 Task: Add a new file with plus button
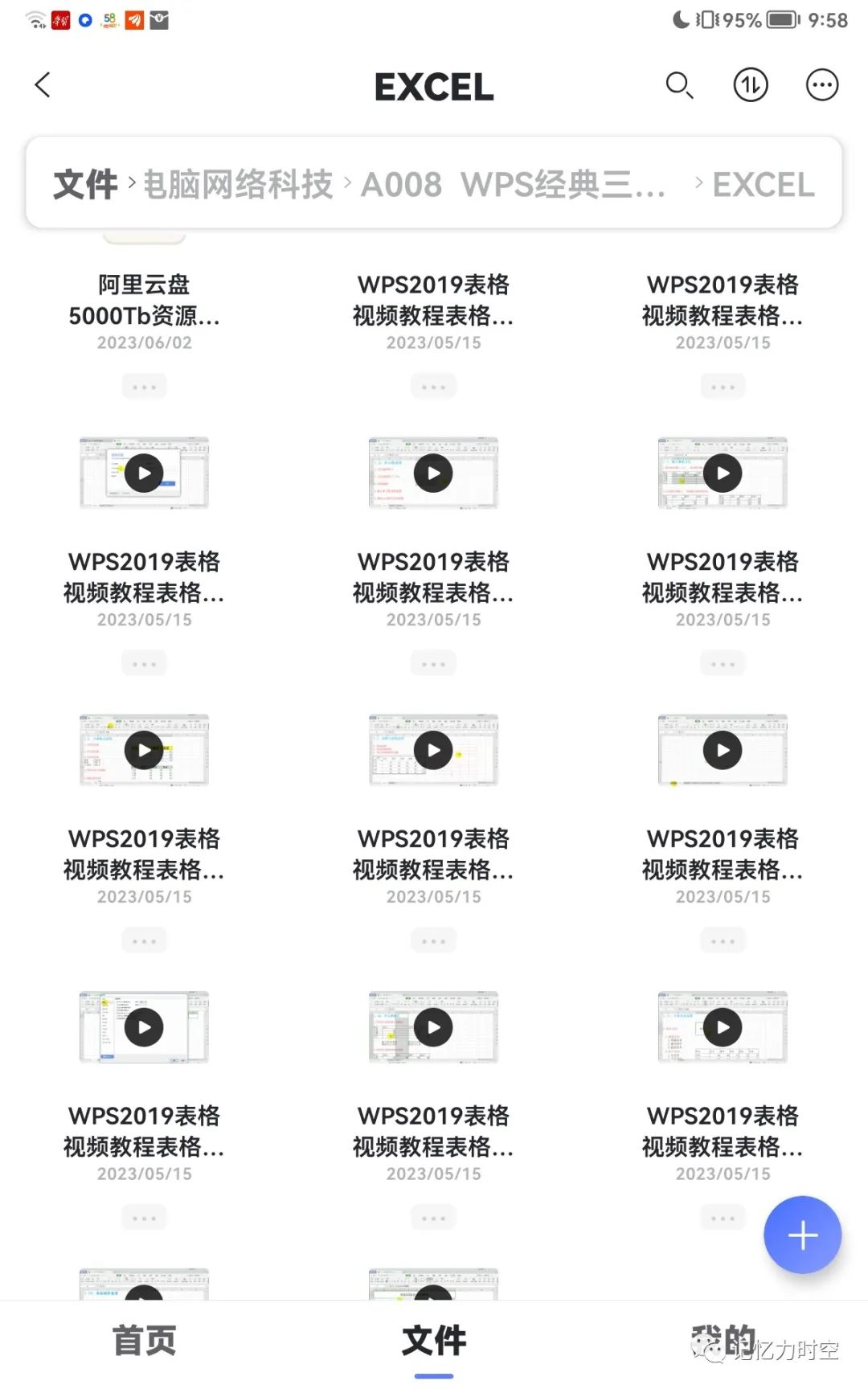tap(802, 1235)
